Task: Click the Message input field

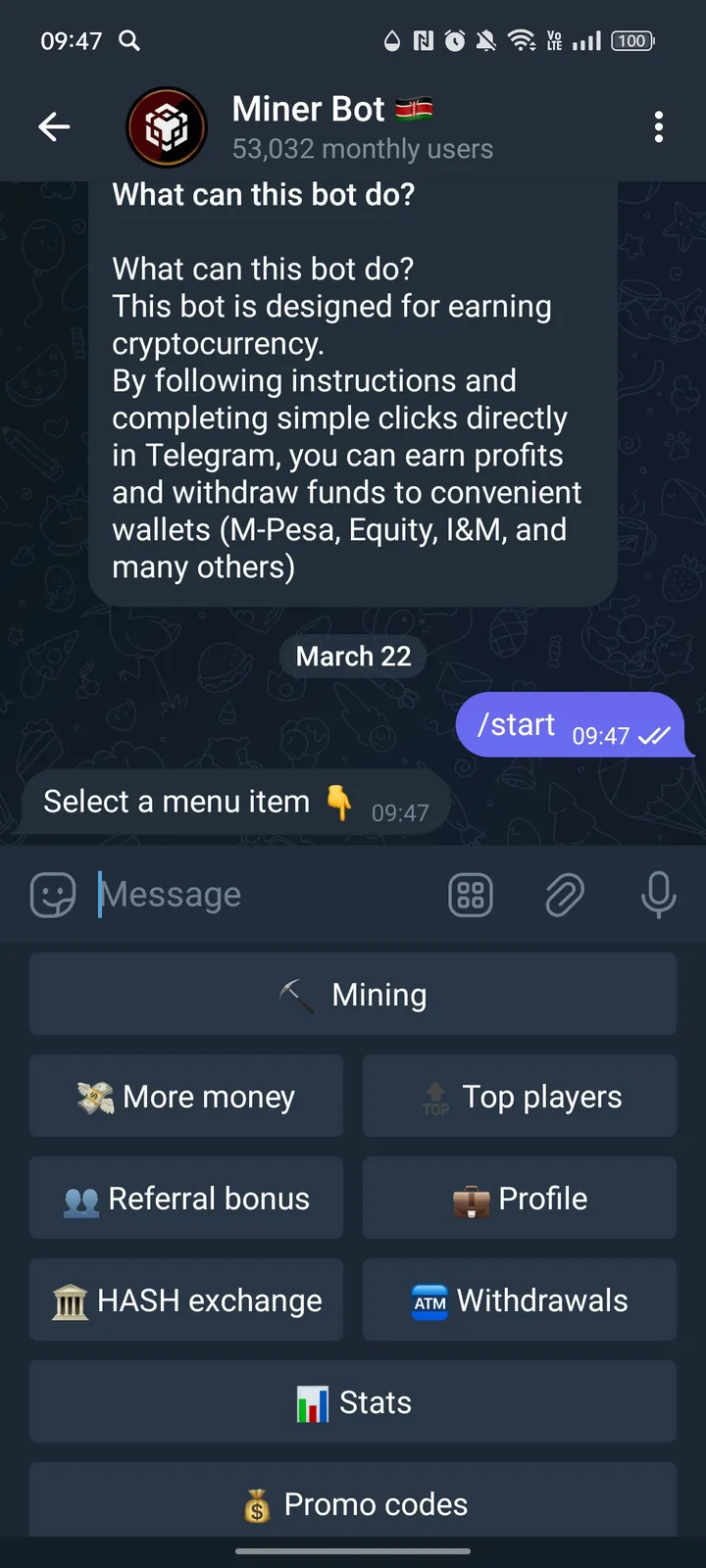Action: [x=245, y=894]
